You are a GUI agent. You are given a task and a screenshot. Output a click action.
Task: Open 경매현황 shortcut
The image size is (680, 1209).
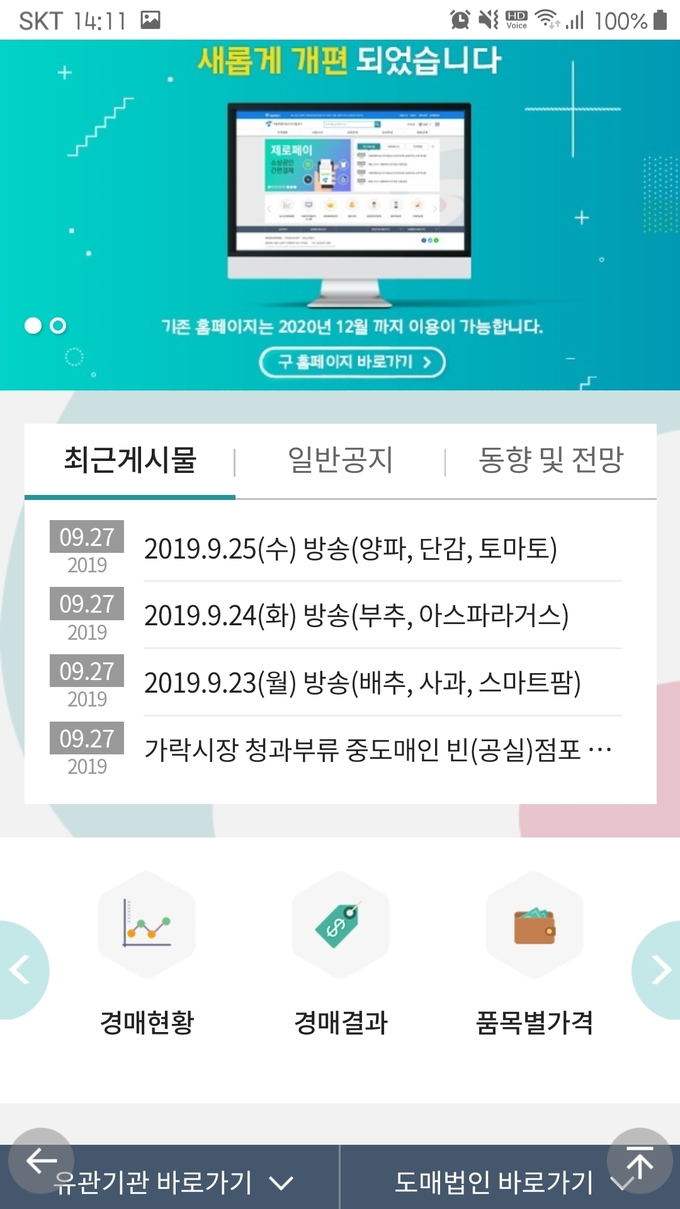[x=146, y=955]
